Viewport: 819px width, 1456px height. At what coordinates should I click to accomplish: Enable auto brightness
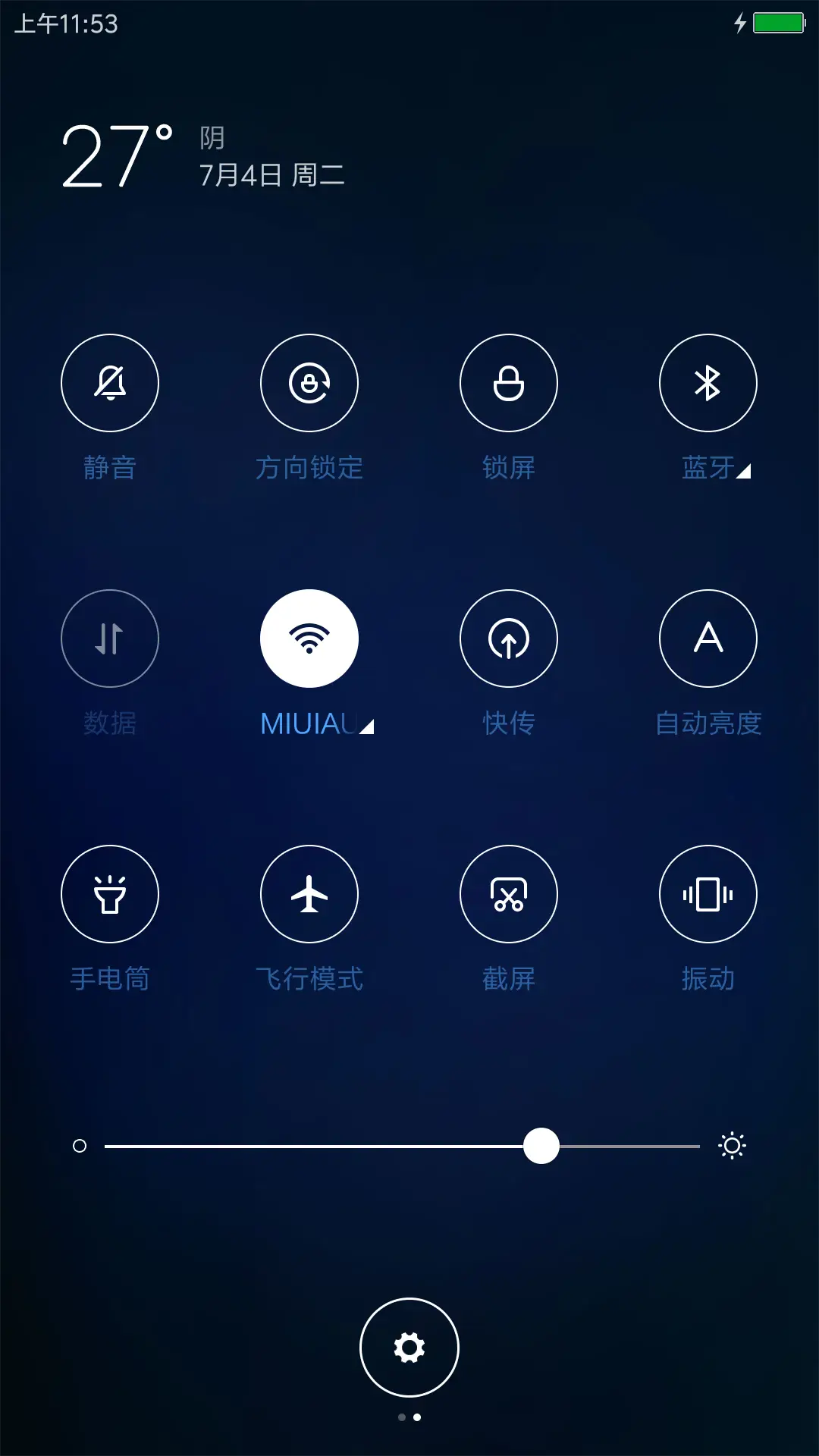[708, 639]
